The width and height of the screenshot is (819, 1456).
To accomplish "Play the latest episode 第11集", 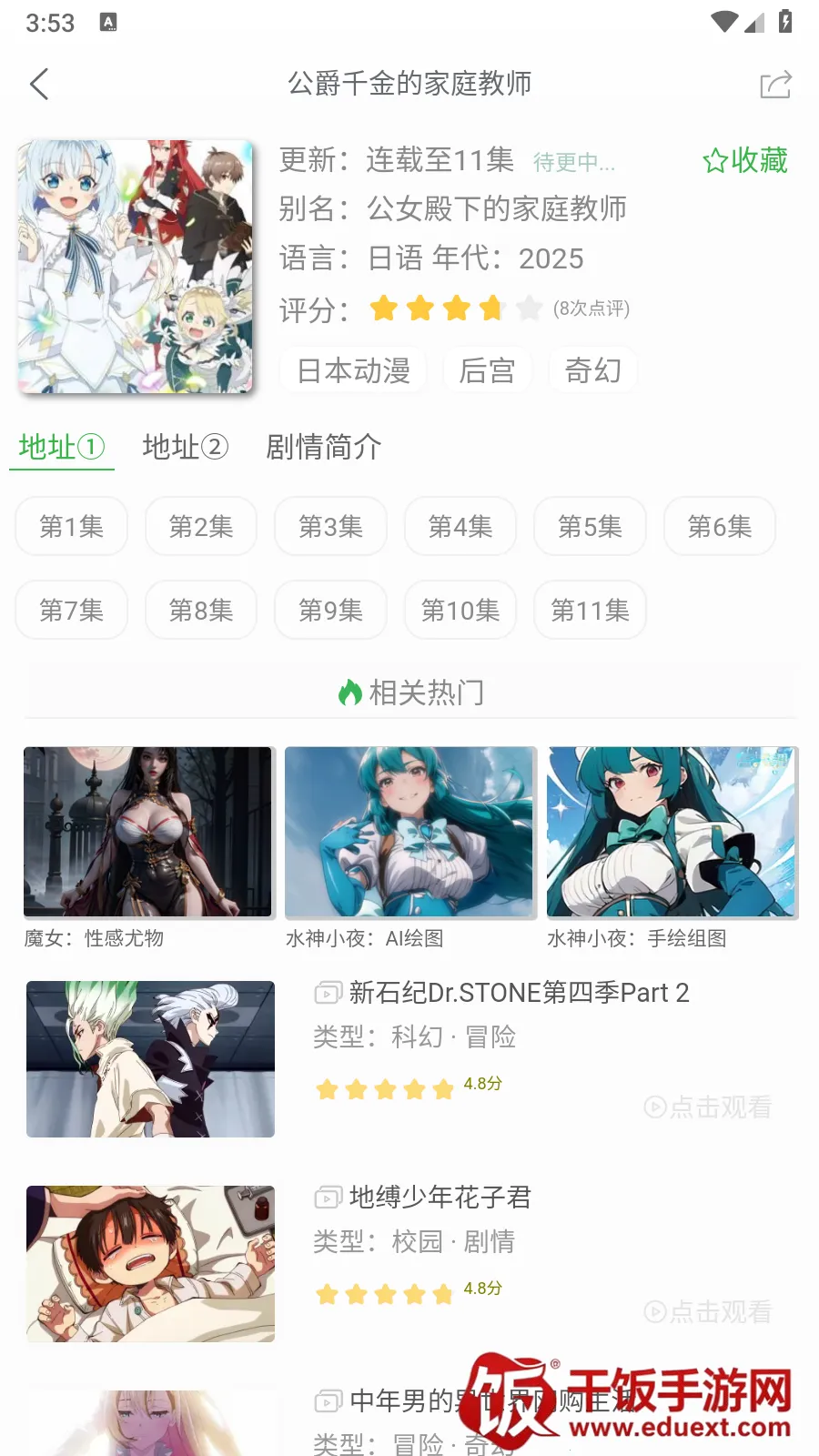I will tap(590, 610).
